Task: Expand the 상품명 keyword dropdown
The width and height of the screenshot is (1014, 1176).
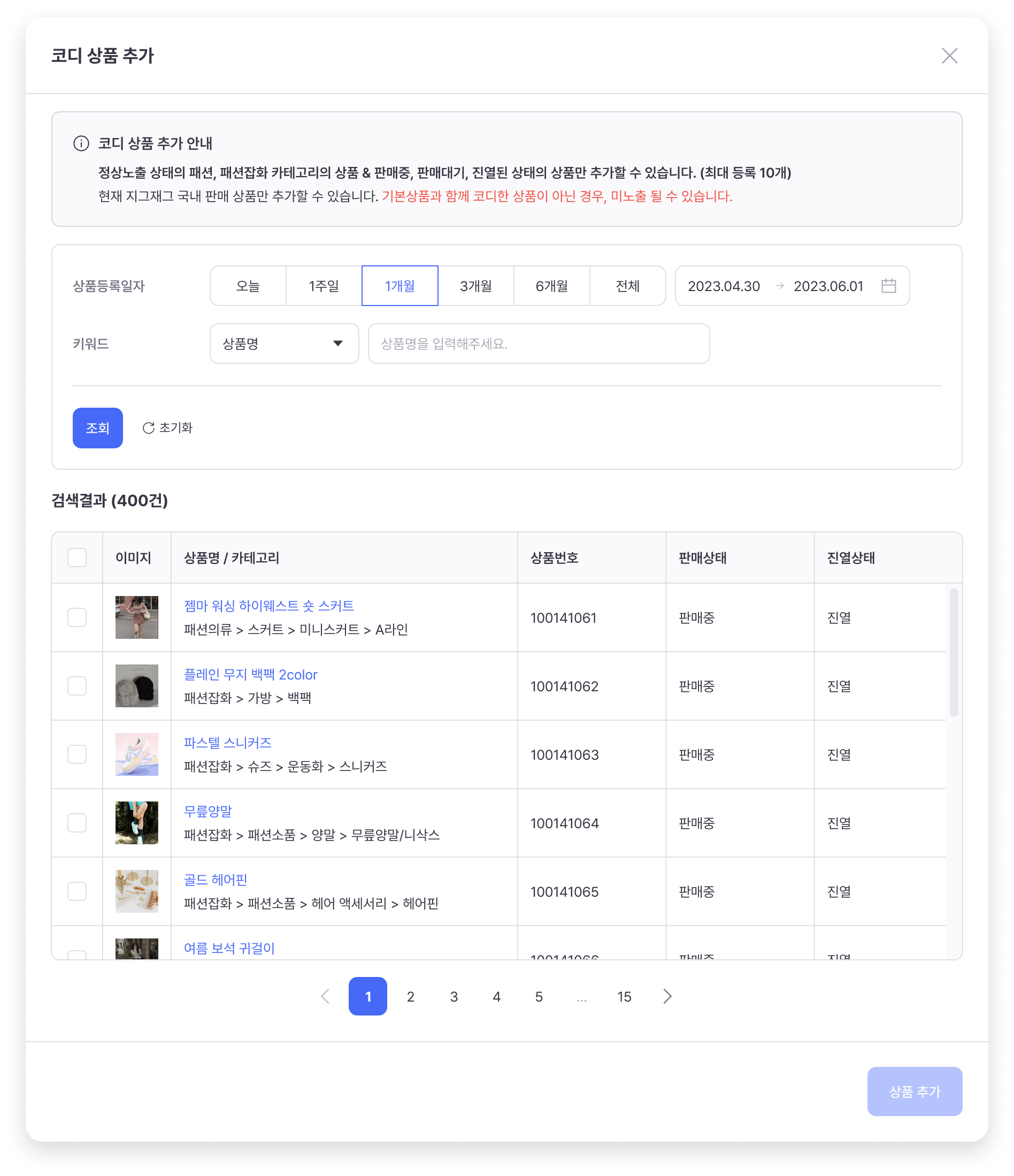Action: point(285,343)
